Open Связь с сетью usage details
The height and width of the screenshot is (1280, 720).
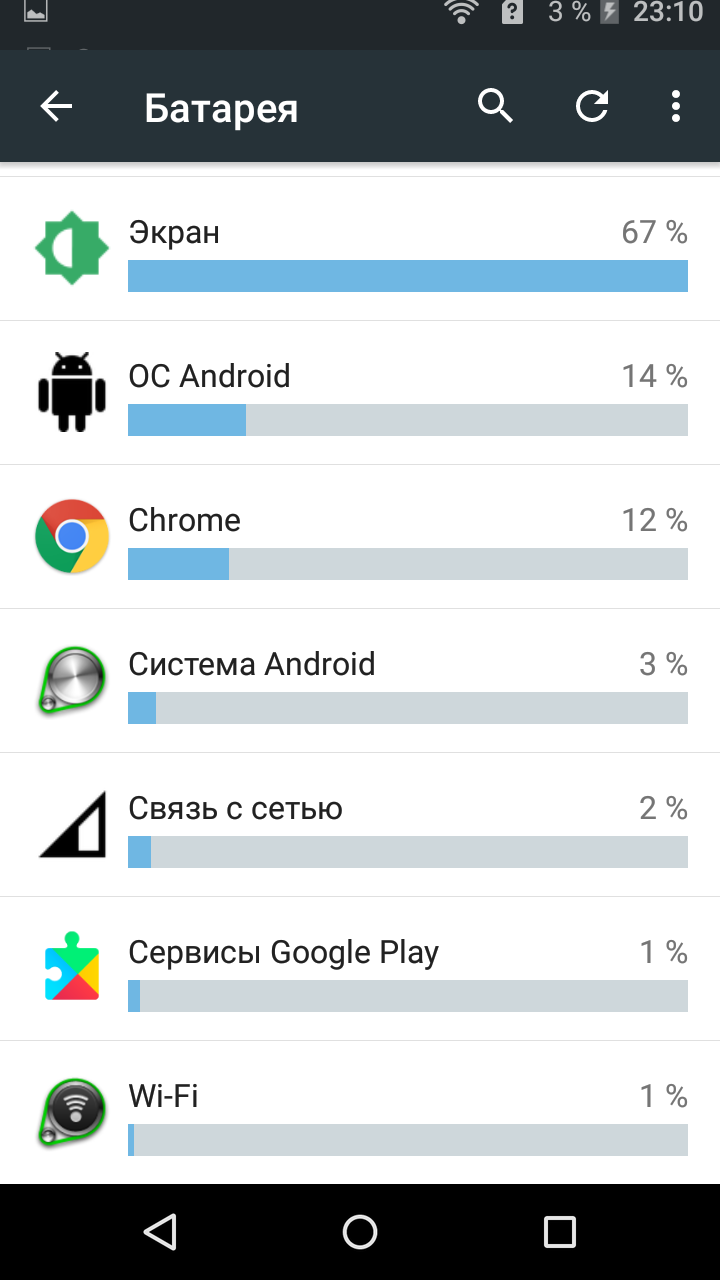360,825
